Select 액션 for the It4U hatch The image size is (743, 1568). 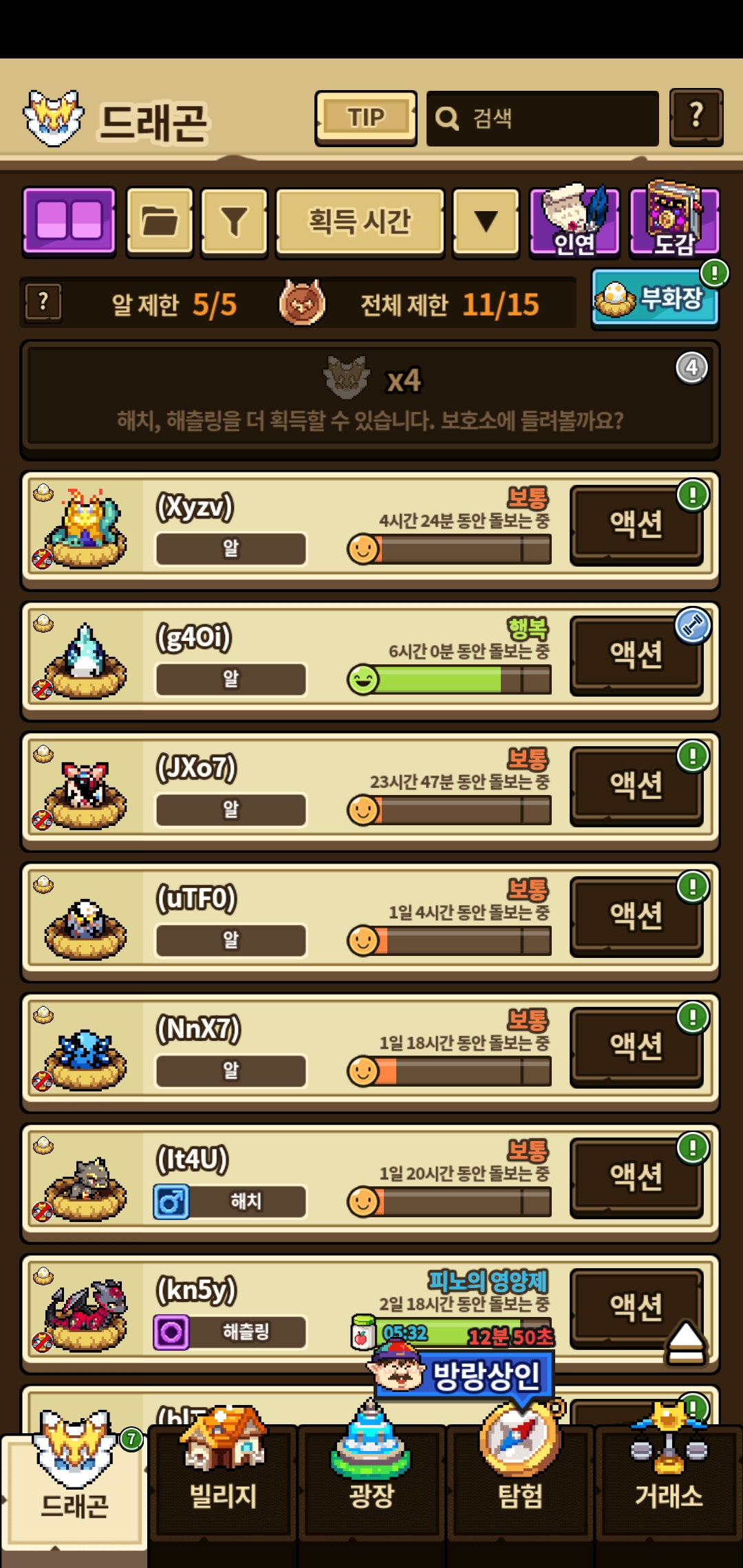point(636,1177)
